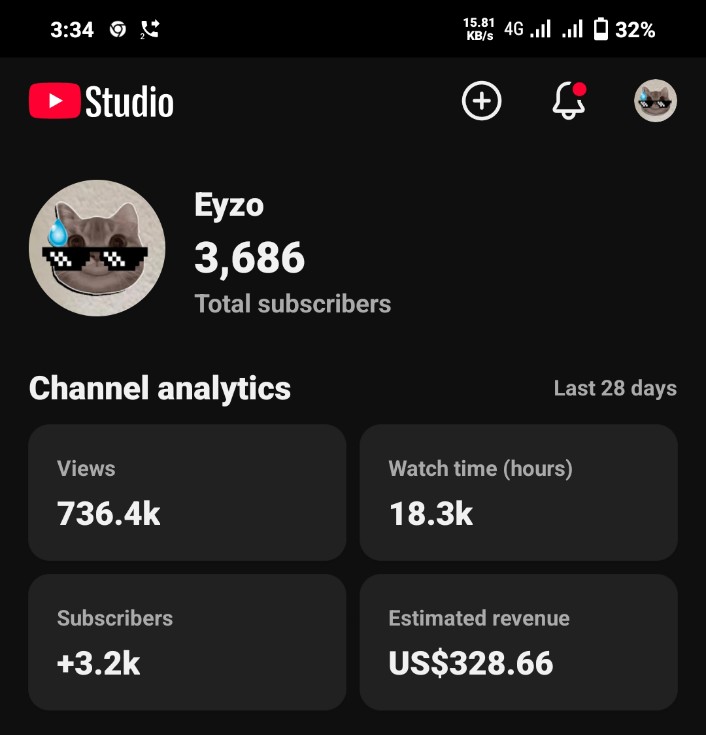
Task: Open the Views analytics card
Action: tap(187, 492)
